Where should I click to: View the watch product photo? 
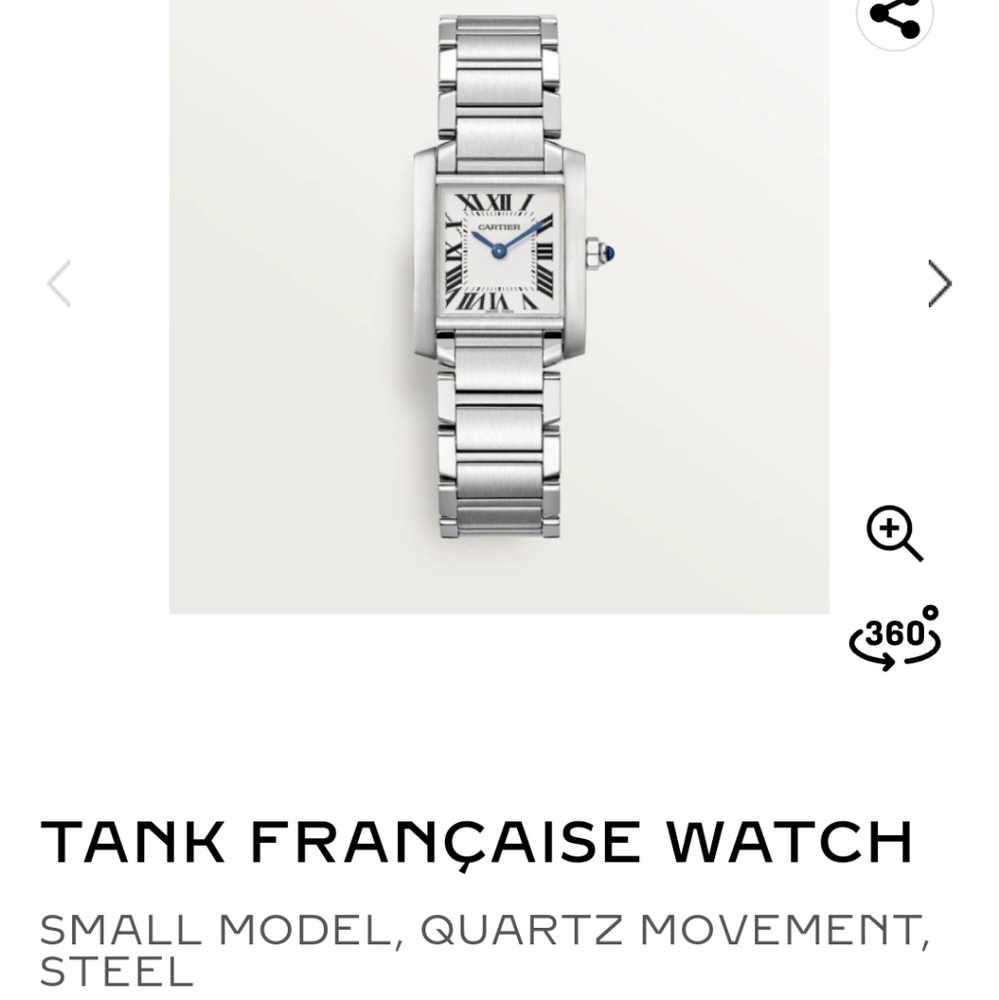point(500,300)
